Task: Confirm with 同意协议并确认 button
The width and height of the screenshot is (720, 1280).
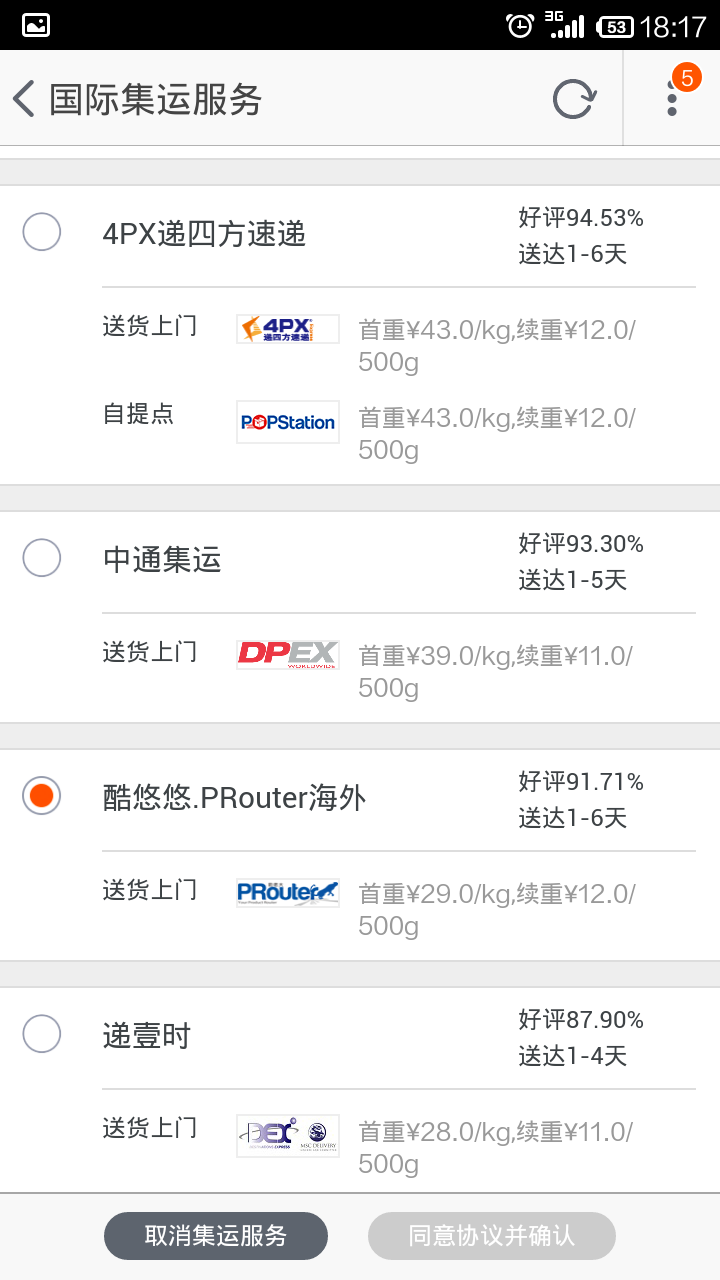Action: click(x=491, y=1236)
